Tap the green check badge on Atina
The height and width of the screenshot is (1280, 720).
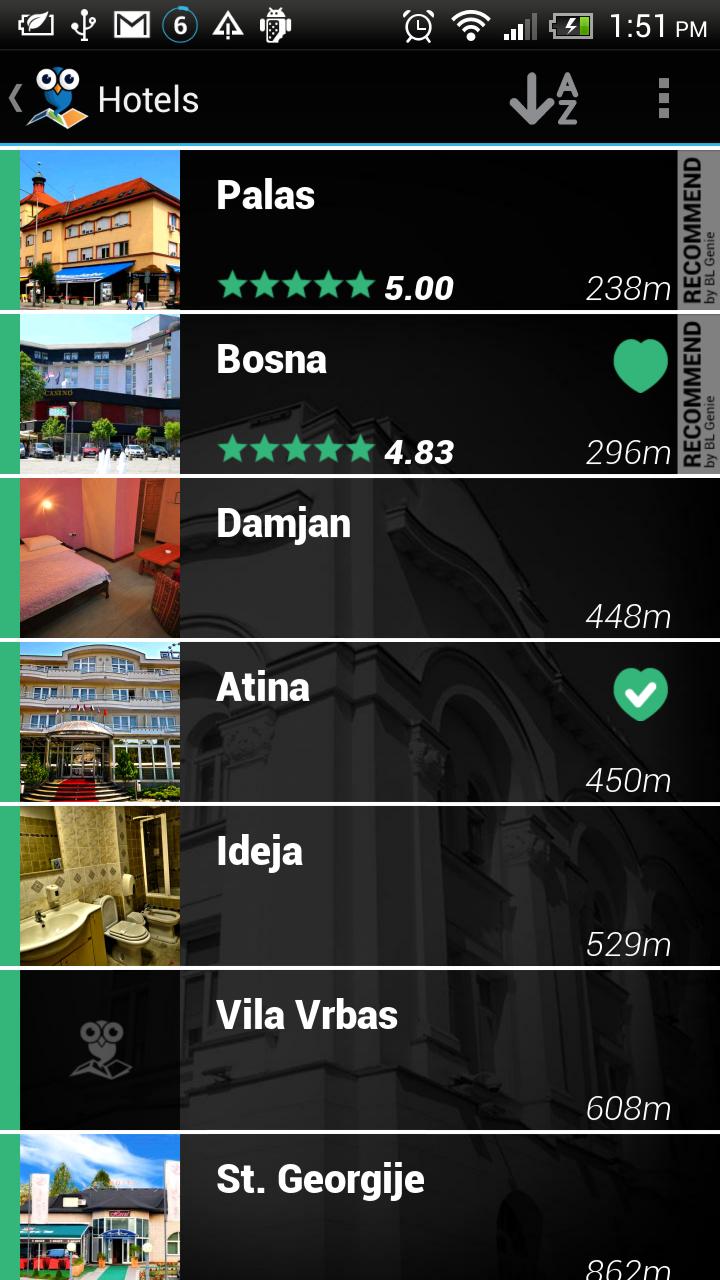639,692
